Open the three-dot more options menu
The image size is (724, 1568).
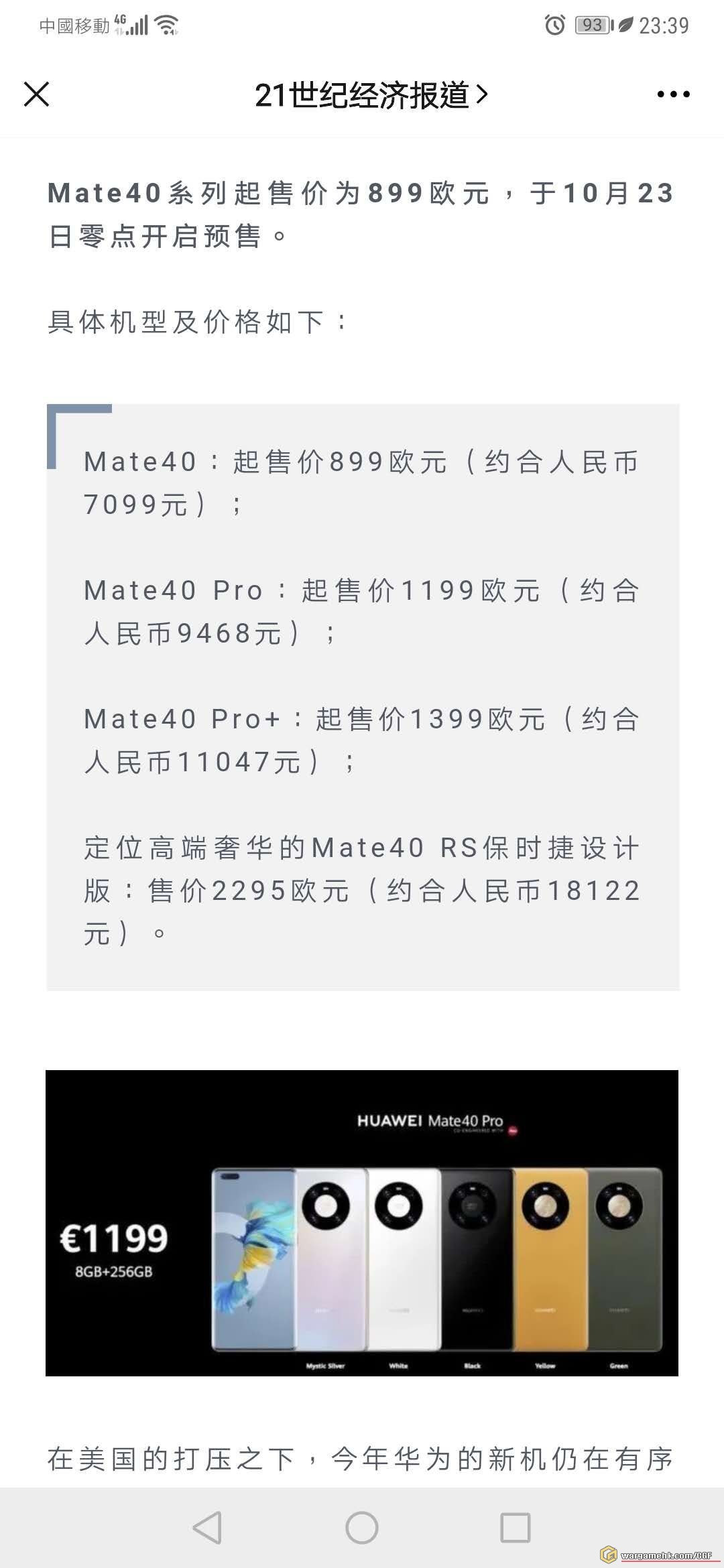coord(673,94)
